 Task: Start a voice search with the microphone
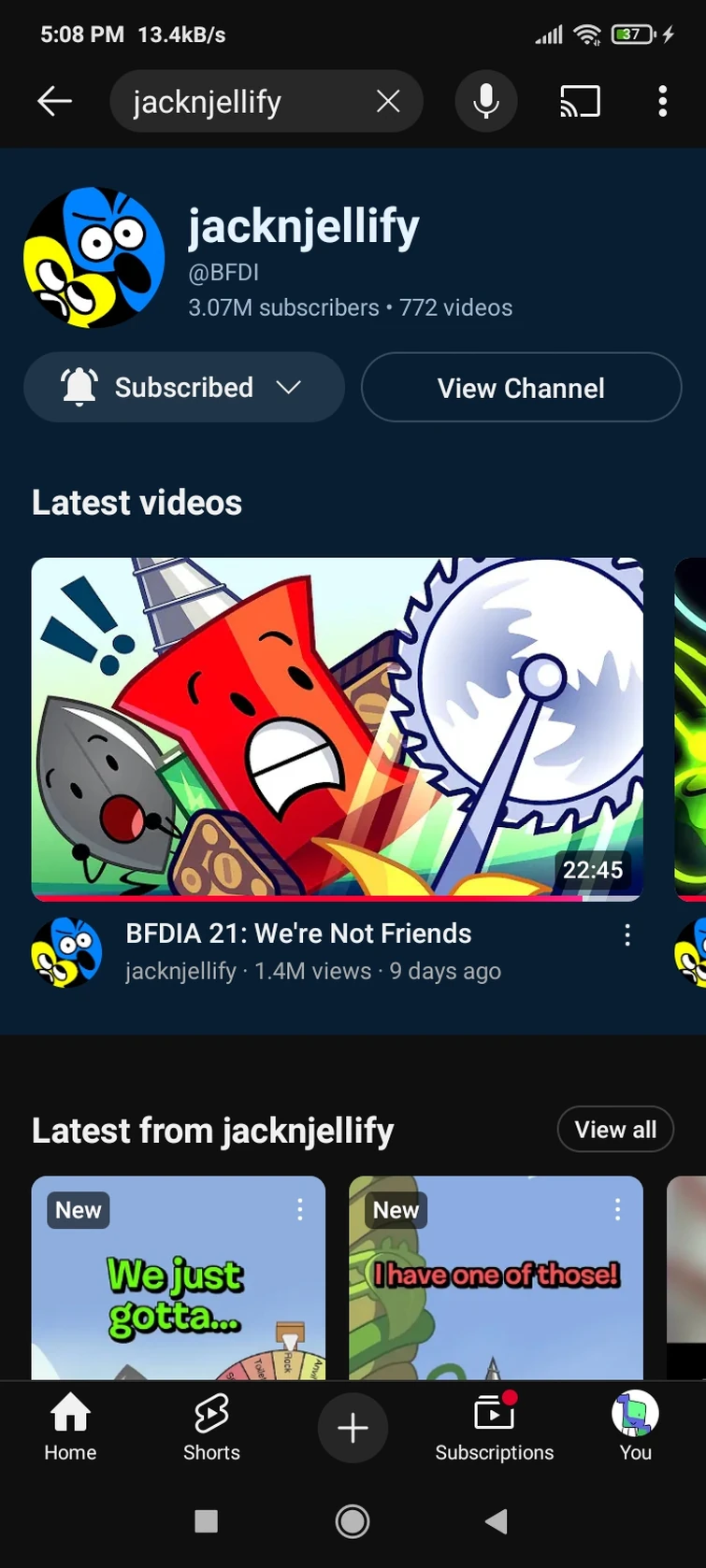pos(486,101)
